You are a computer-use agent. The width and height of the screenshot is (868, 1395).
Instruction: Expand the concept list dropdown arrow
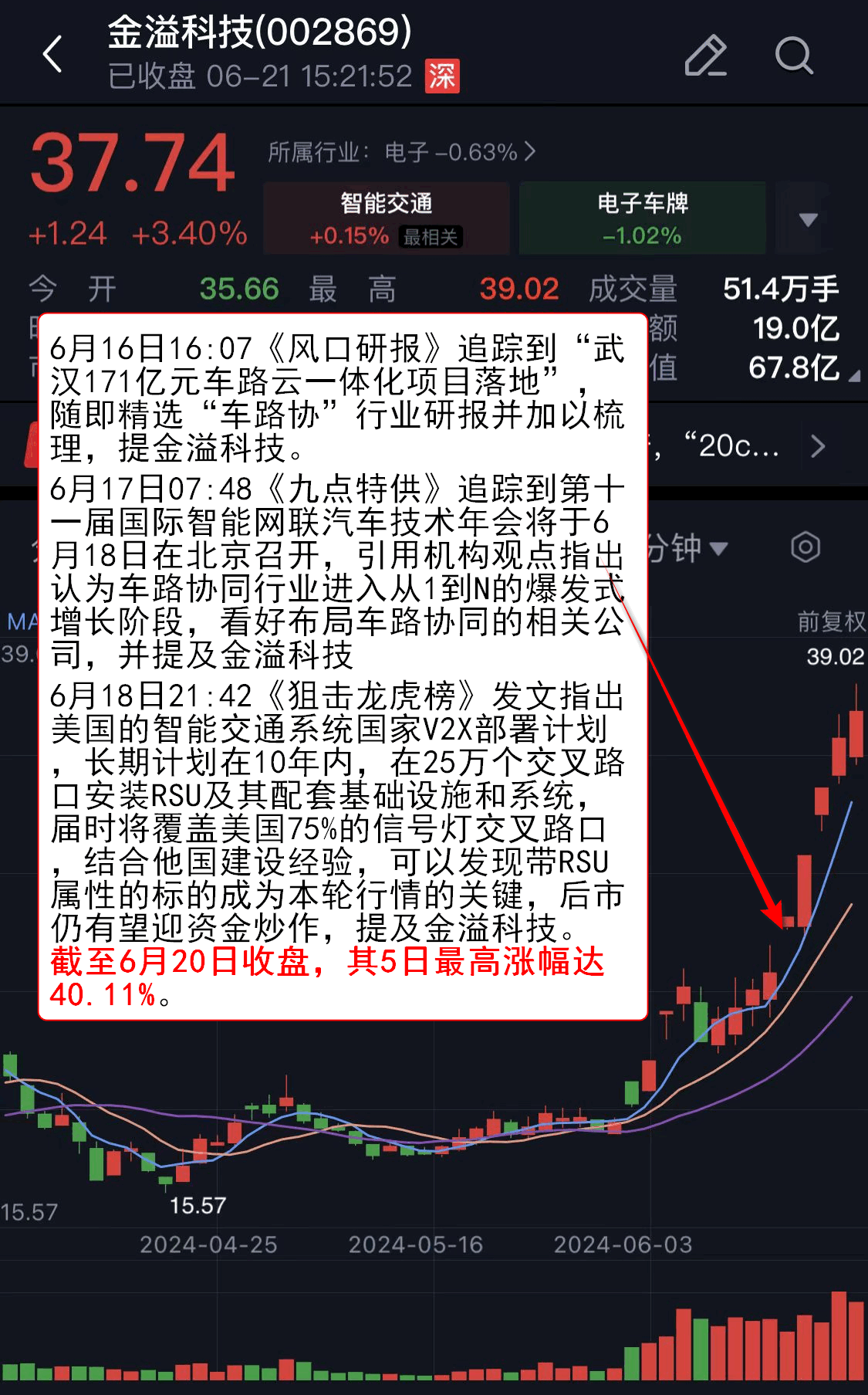point(808,219)
